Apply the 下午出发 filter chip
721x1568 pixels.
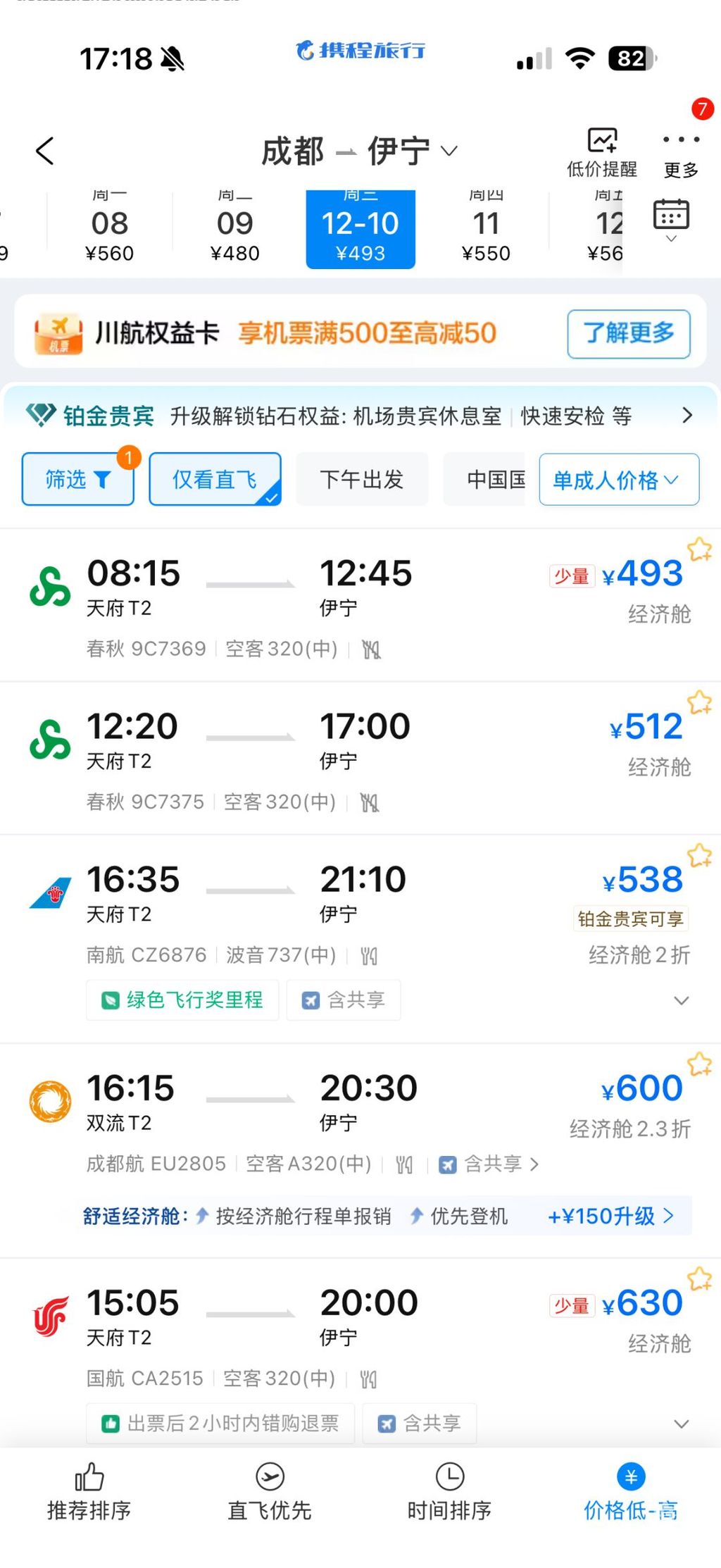(362, 480)
